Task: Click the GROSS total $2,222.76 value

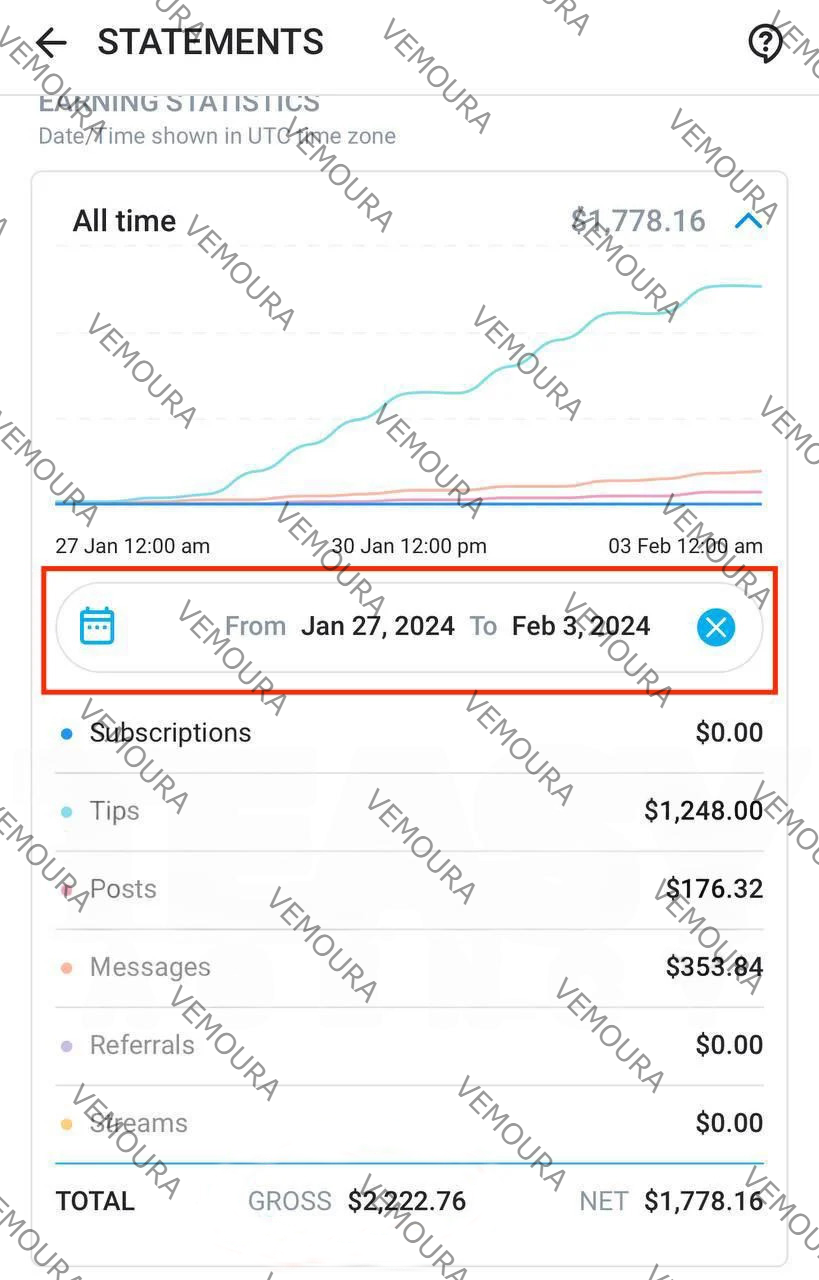Action: [406, 1201]
